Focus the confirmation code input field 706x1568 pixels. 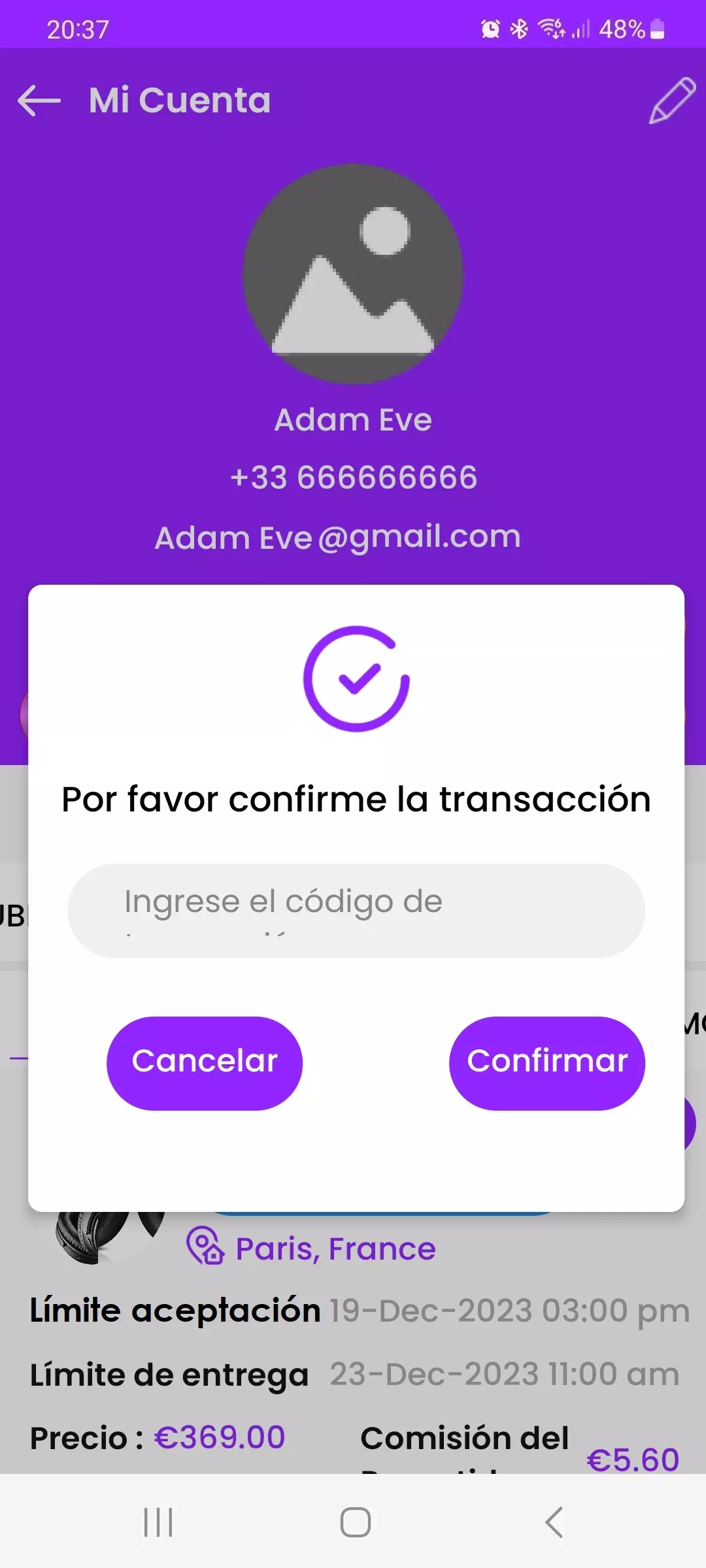(x=356, y=911)
